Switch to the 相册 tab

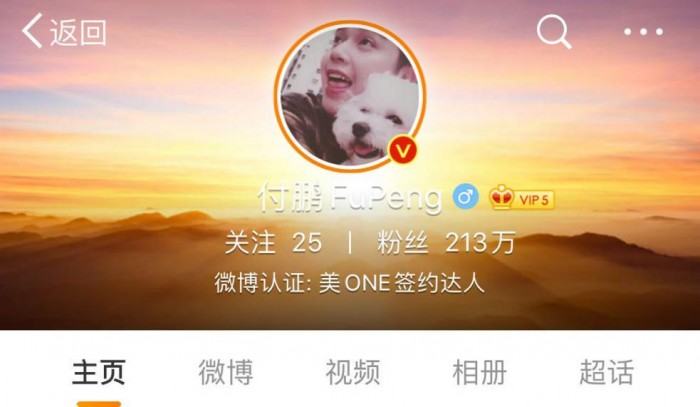click(479, 374)
